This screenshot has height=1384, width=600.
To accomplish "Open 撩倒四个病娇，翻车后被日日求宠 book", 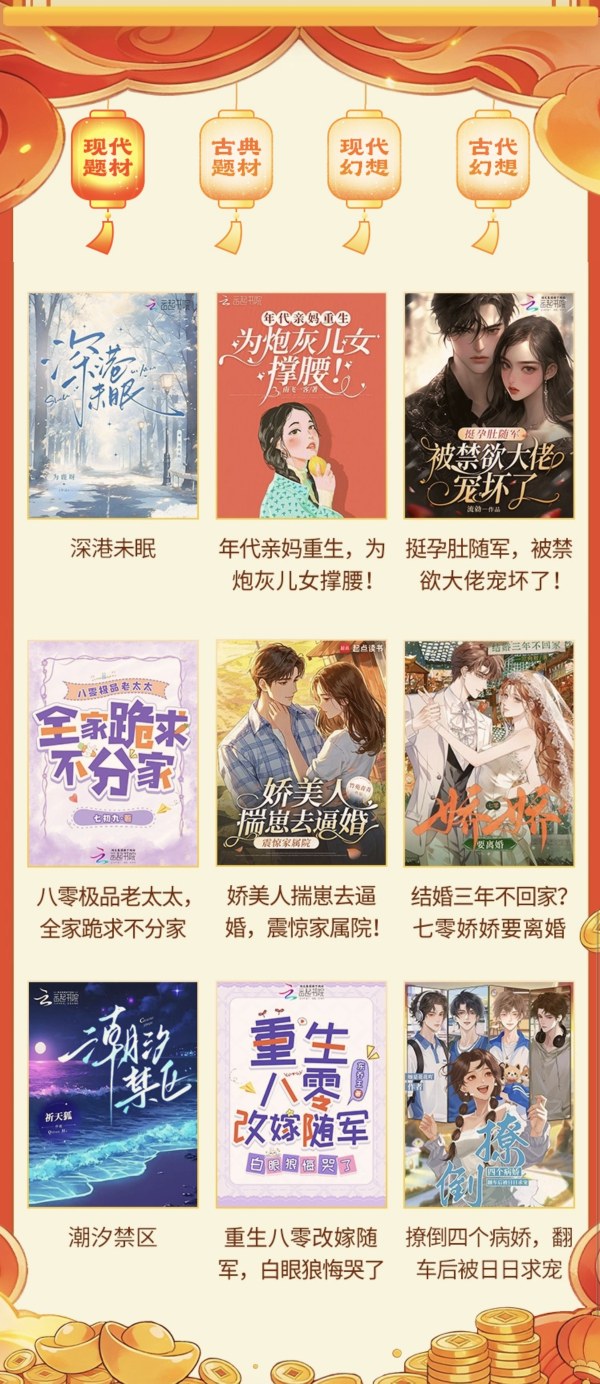I will 489,1094.
